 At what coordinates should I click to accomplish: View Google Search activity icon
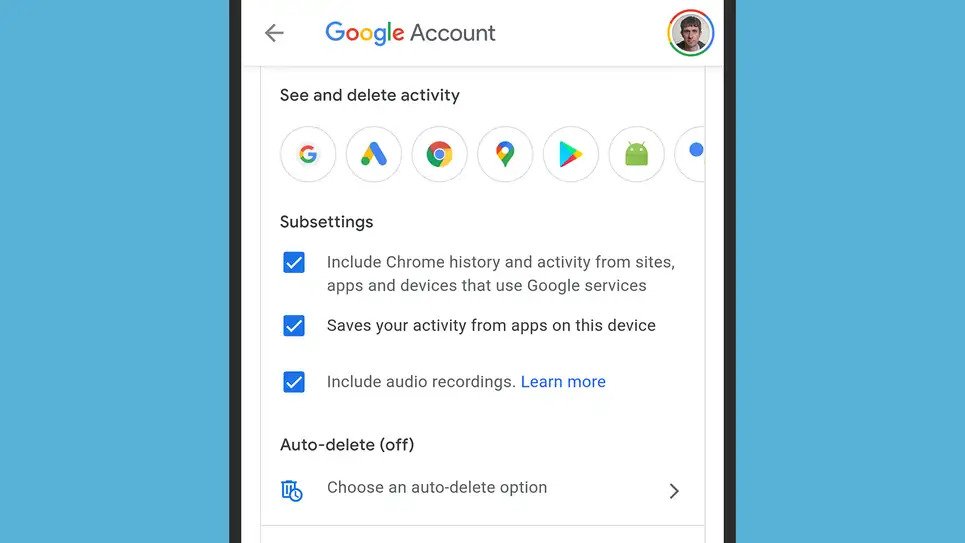[x=308, y=154]
